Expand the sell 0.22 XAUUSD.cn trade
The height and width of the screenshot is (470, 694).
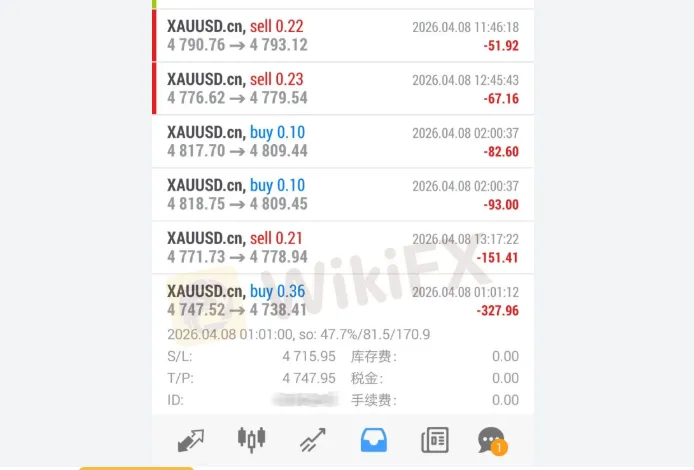coord(342,36)
